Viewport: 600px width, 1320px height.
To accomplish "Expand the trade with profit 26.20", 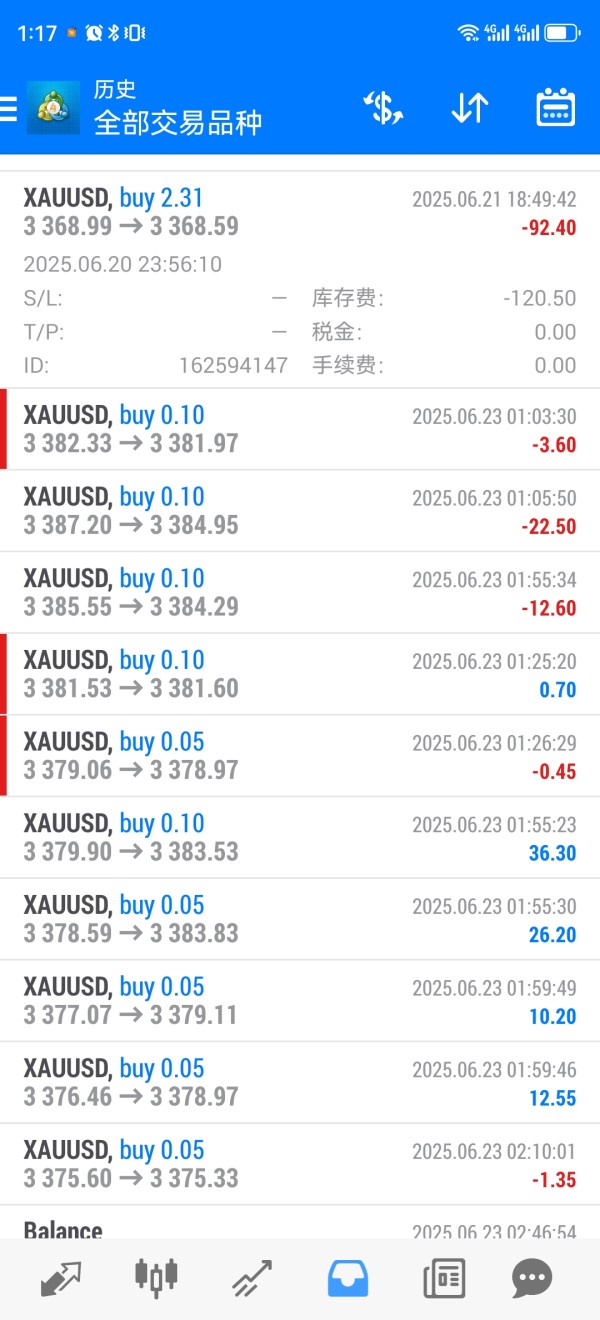I will click(300, 919).
